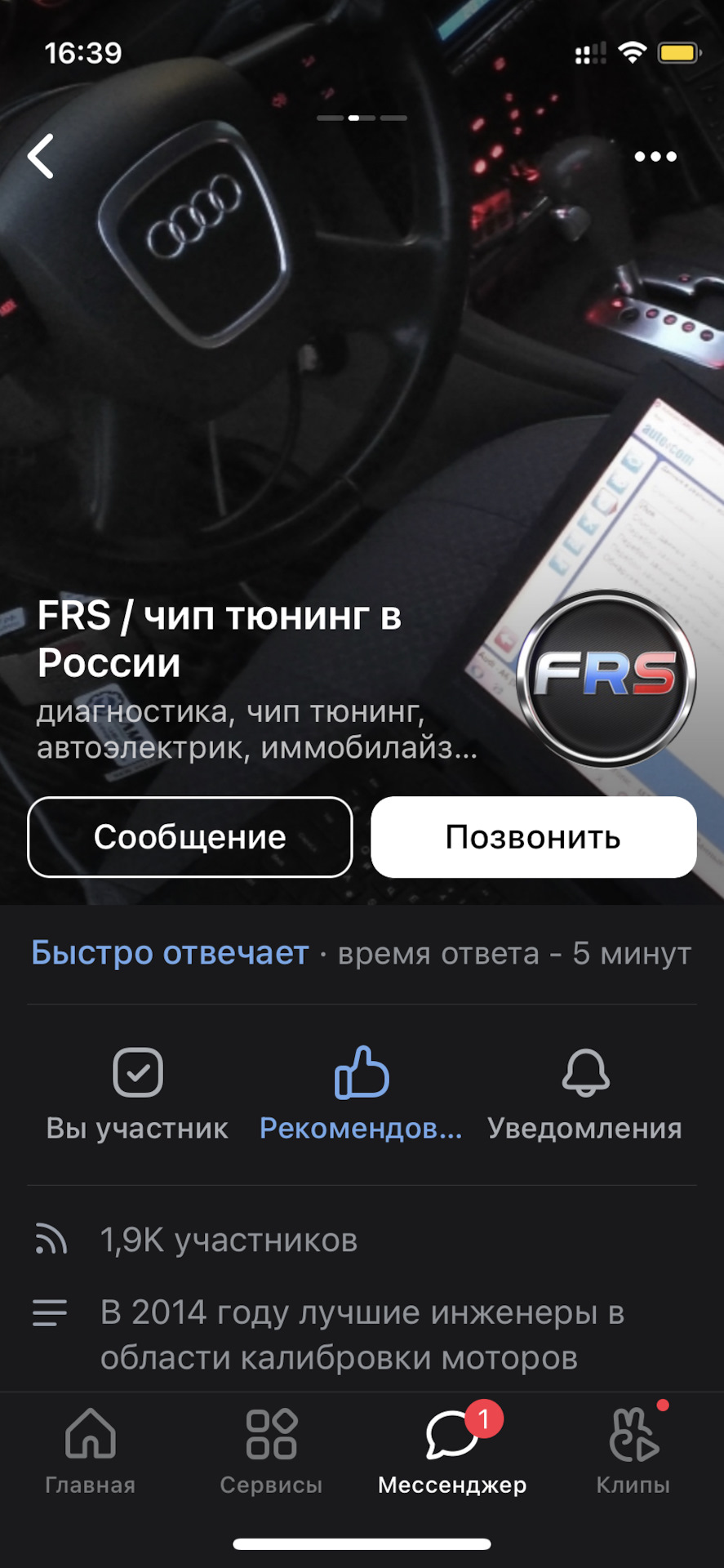Tap the Сообщение button
The image size is (724, 1568).
click(x=190, y=837)
